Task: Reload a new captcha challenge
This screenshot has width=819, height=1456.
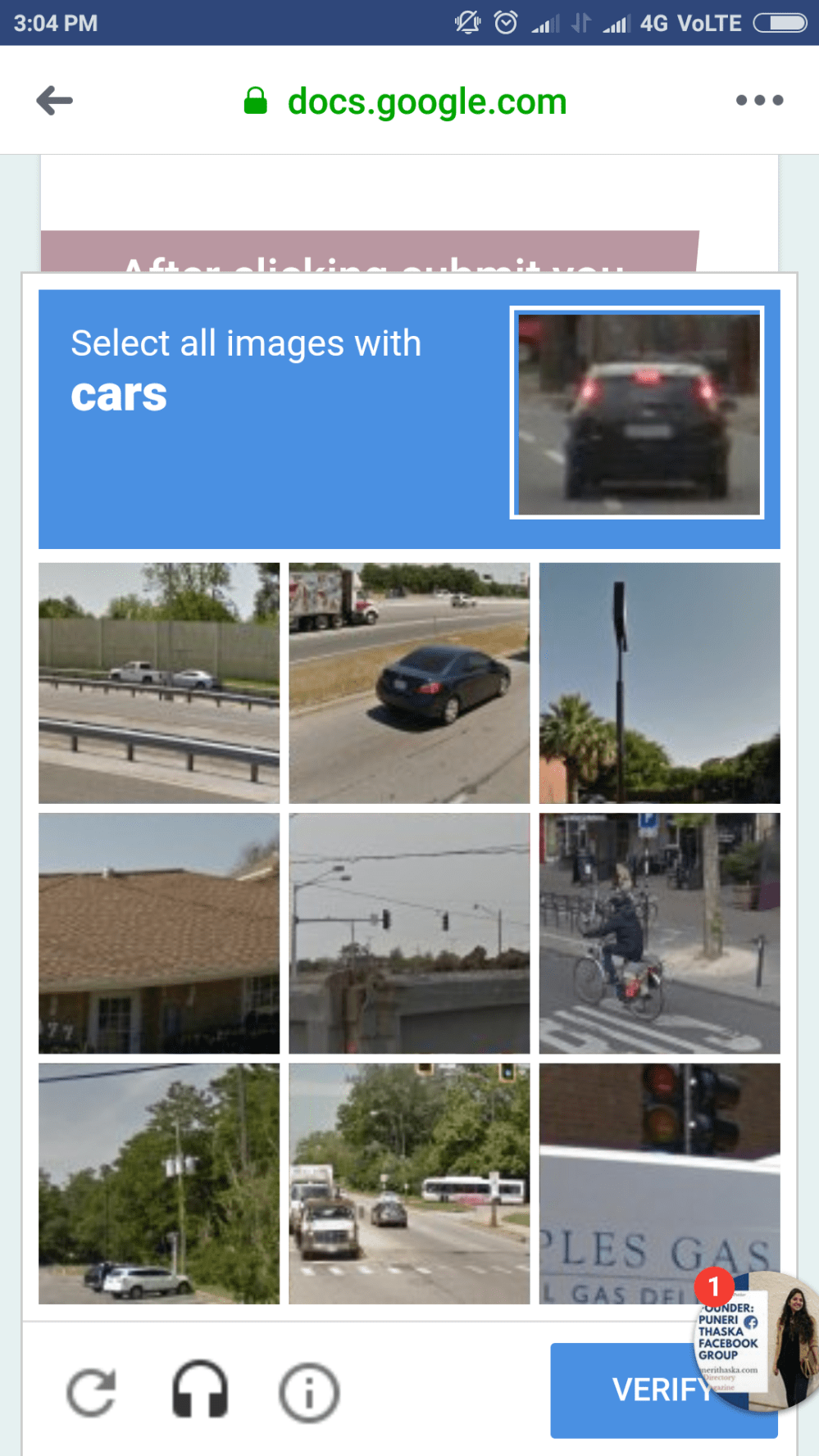Action: pyautogui.click(x=91, y=1391)
